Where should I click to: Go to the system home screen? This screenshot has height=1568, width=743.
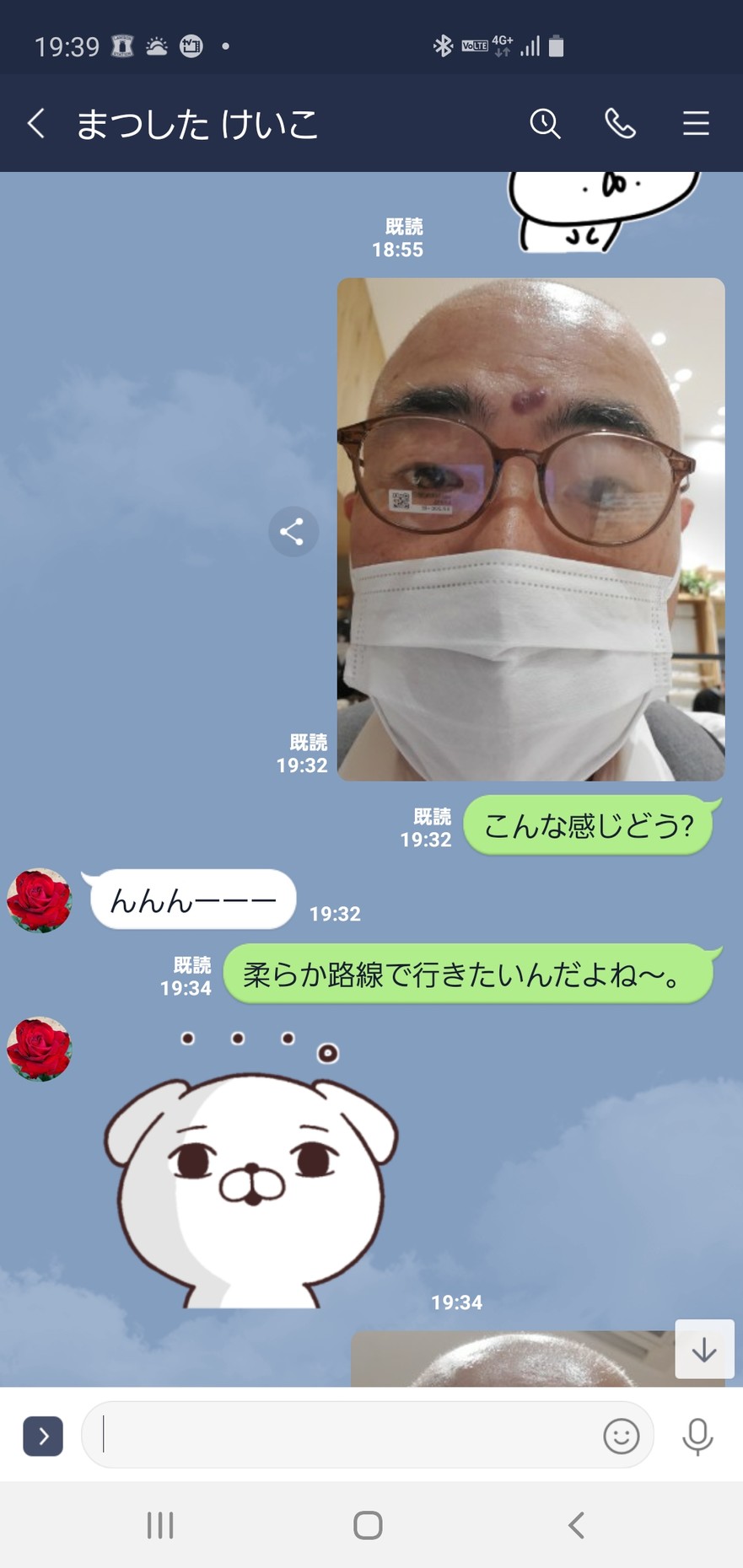click(x=368, y=1525)
